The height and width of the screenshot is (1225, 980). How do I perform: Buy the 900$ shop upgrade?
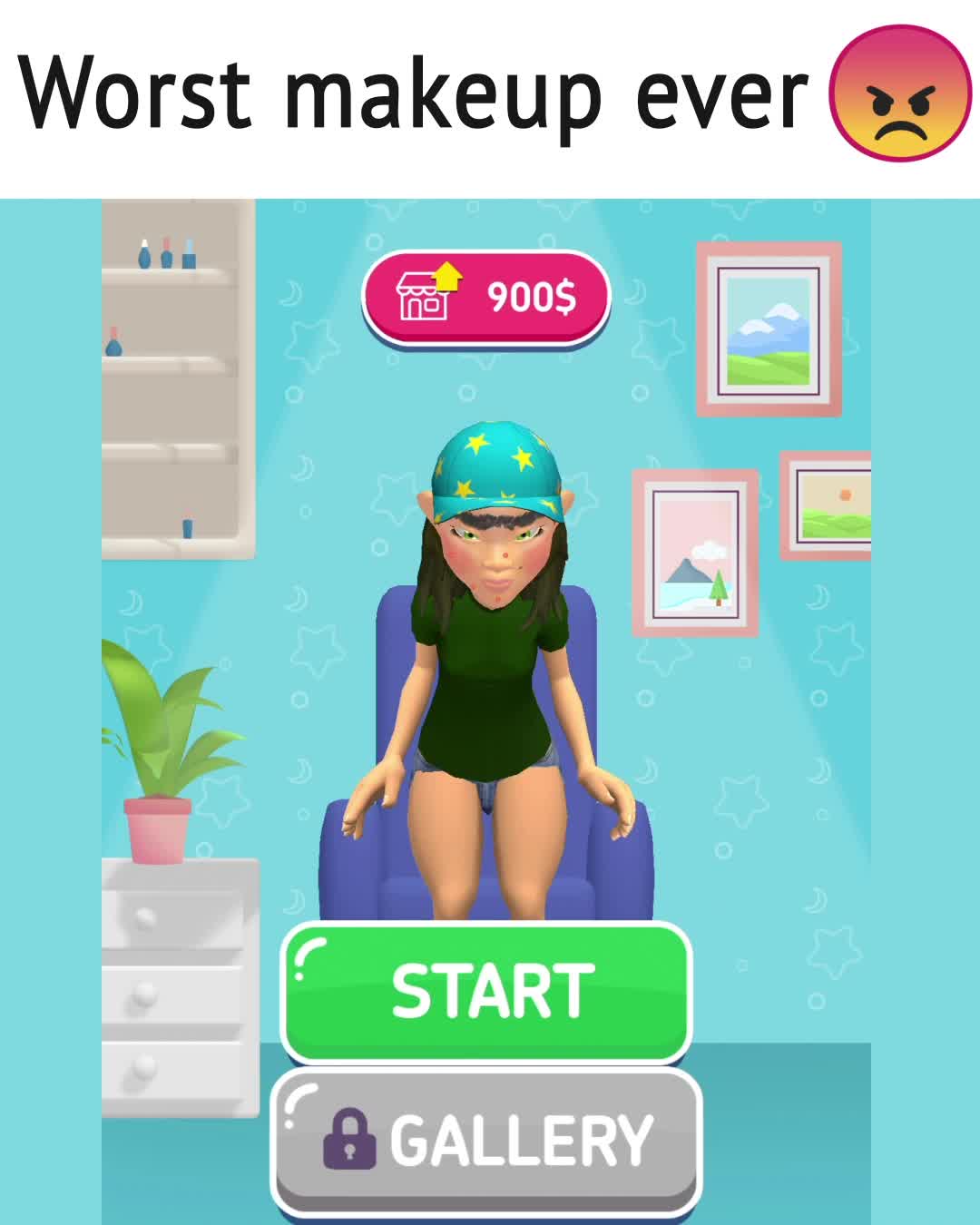pyautogui.click(x=486, y=297)
